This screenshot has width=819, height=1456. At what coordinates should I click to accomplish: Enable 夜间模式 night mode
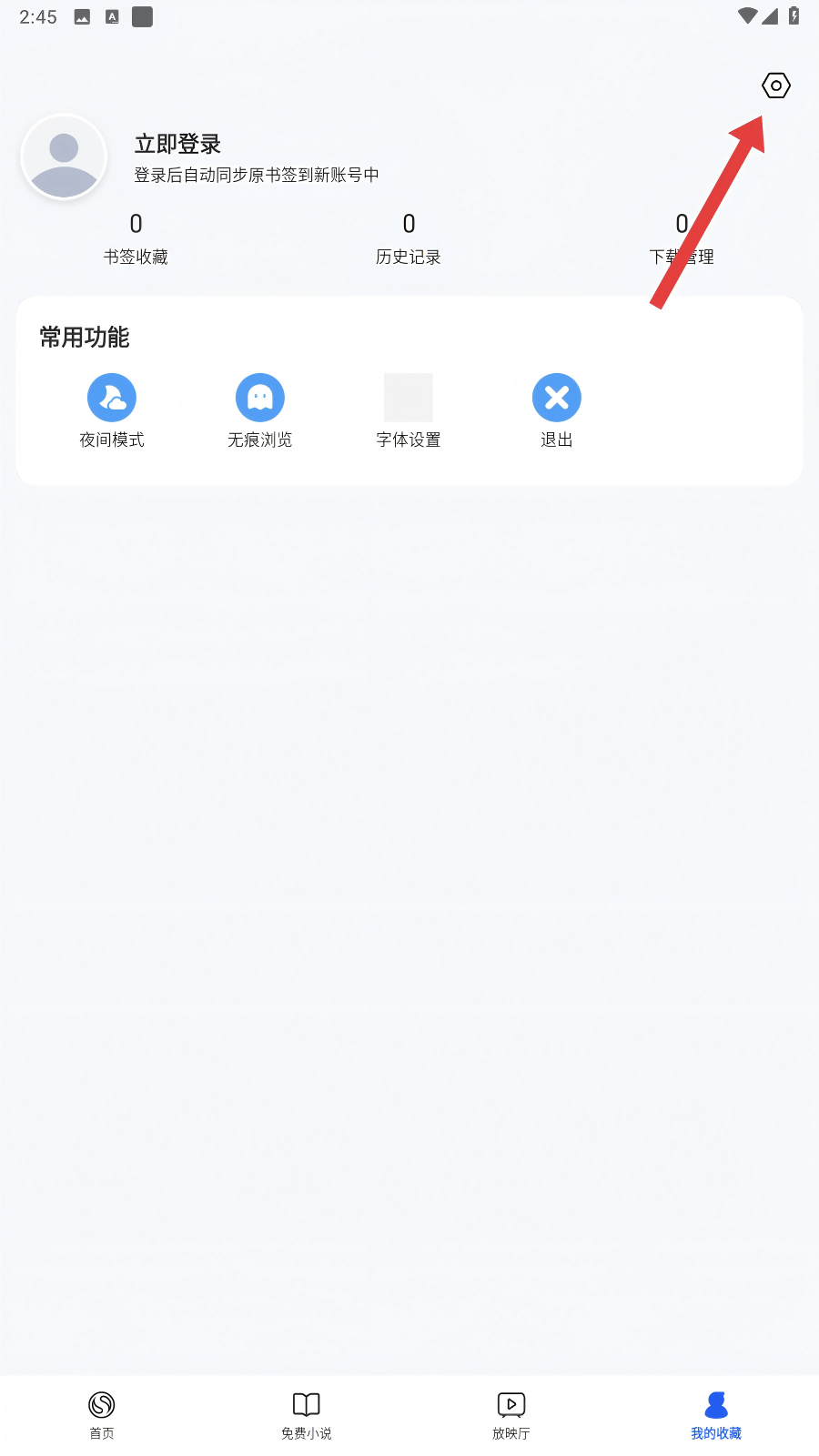[x=112, y=411]
